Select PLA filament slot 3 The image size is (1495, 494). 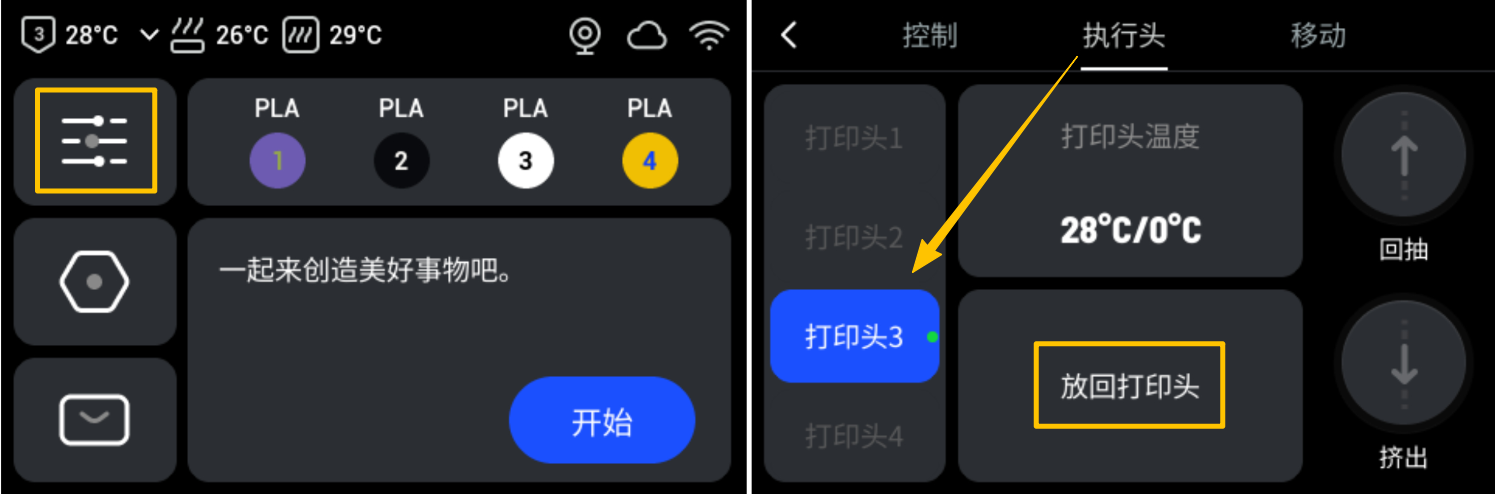525,160
